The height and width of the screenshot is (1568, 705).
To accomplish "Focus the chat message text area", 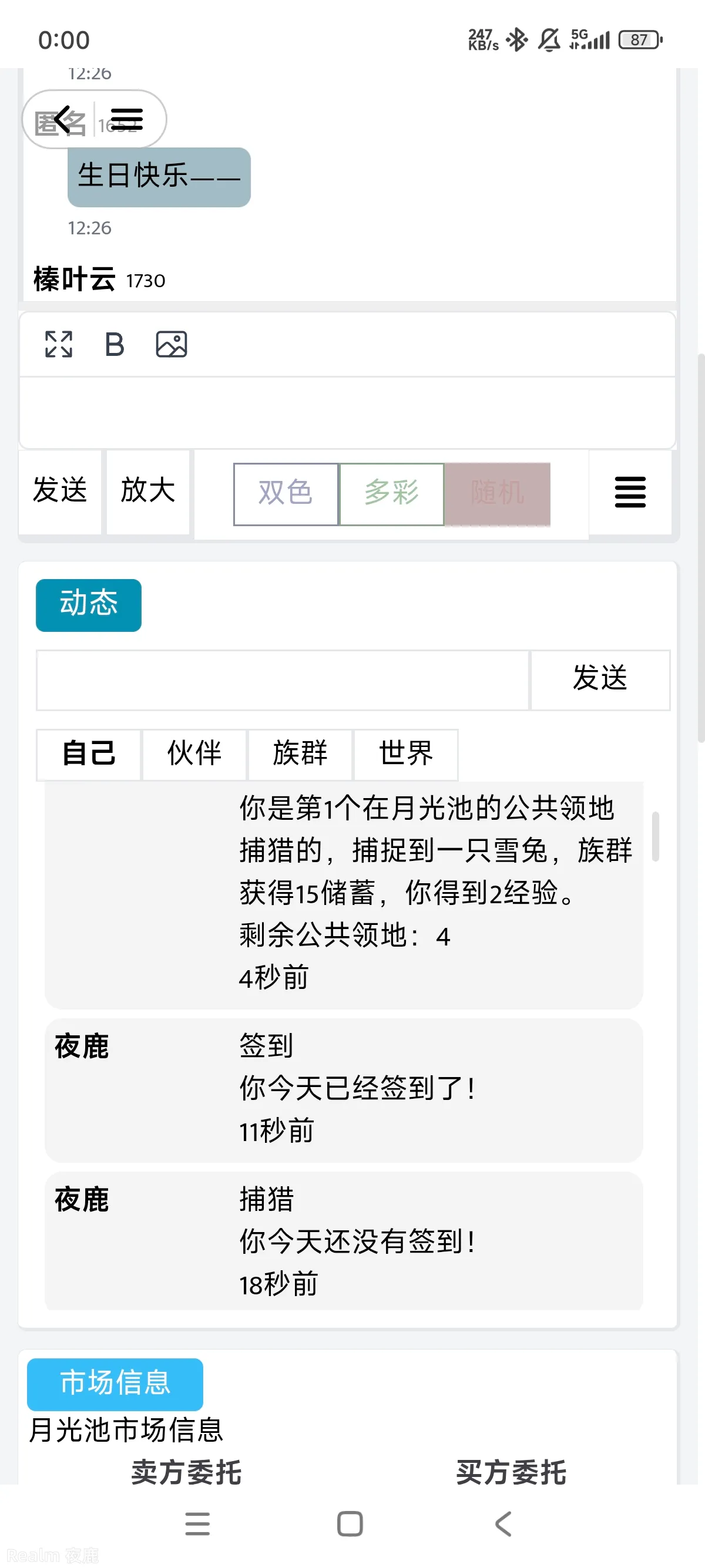I will (x=347, y=413).
